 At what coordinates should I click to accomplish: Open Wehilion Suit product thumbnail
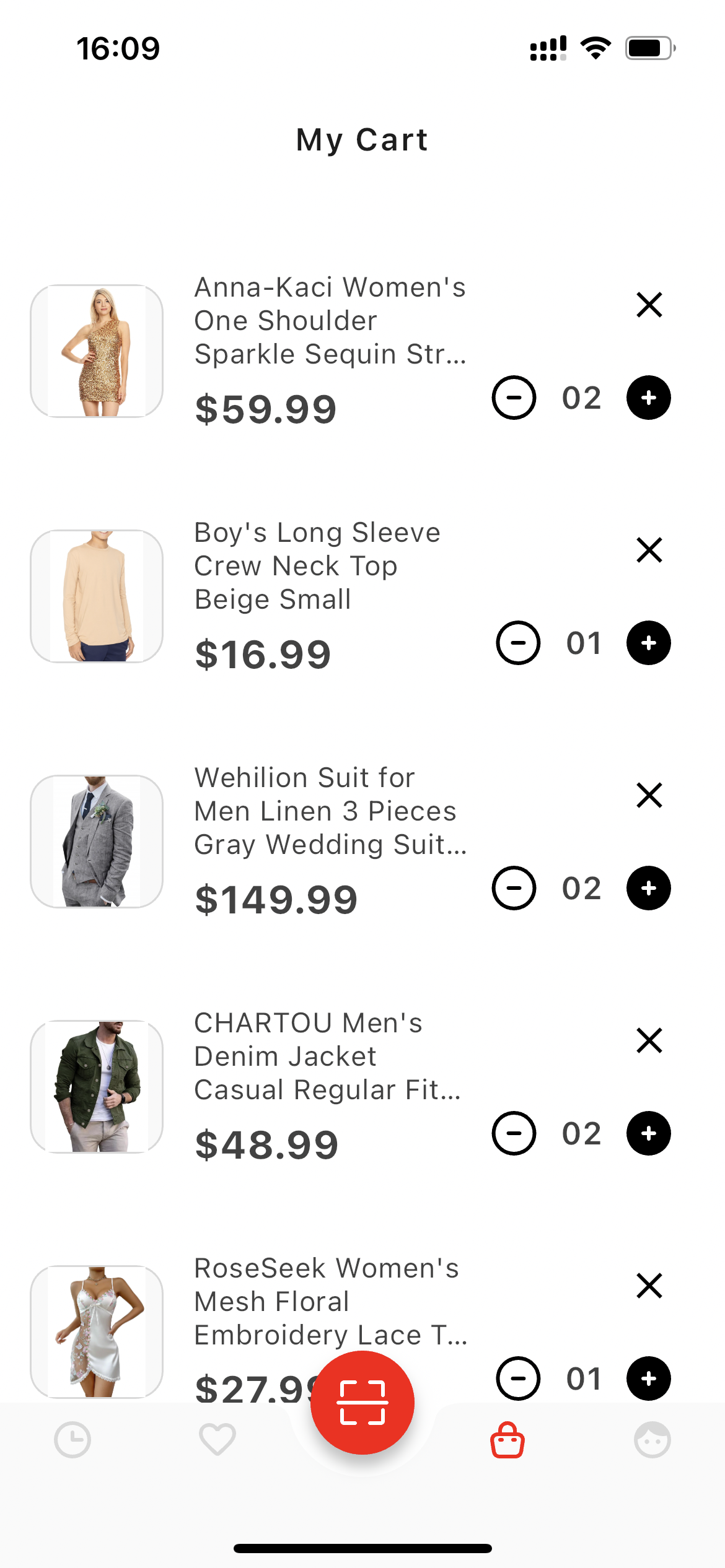click(x=97, y=841)
